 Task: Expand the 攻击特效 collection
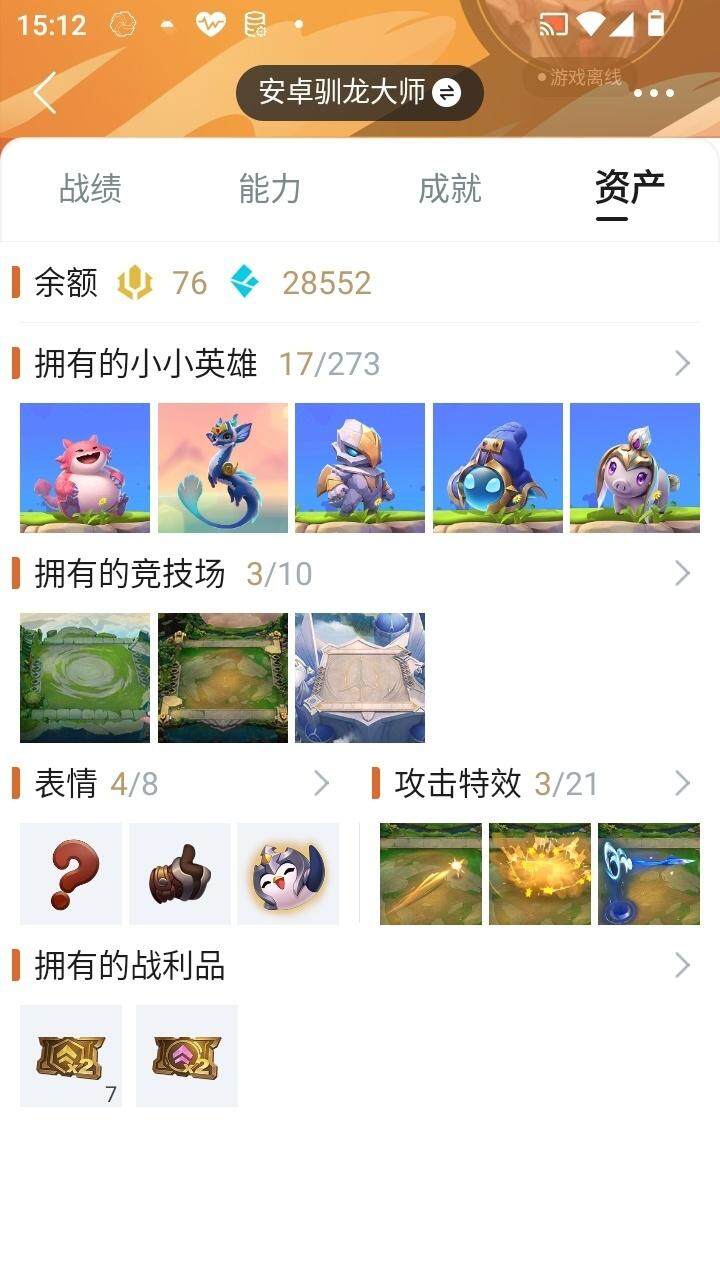click(x=682, y=783)
